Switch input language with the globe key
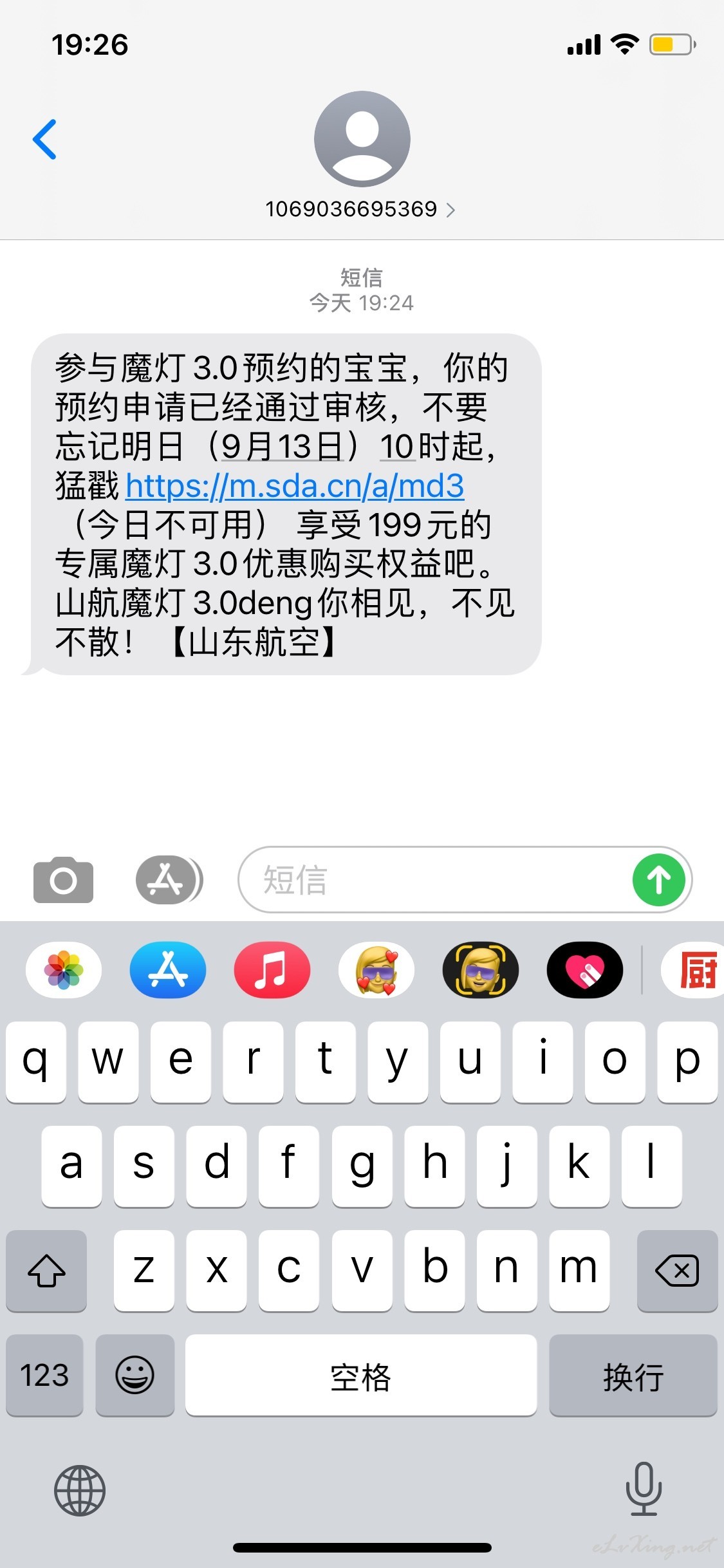Viewport: 724px width, 1568px height. tap(80, 1490)
